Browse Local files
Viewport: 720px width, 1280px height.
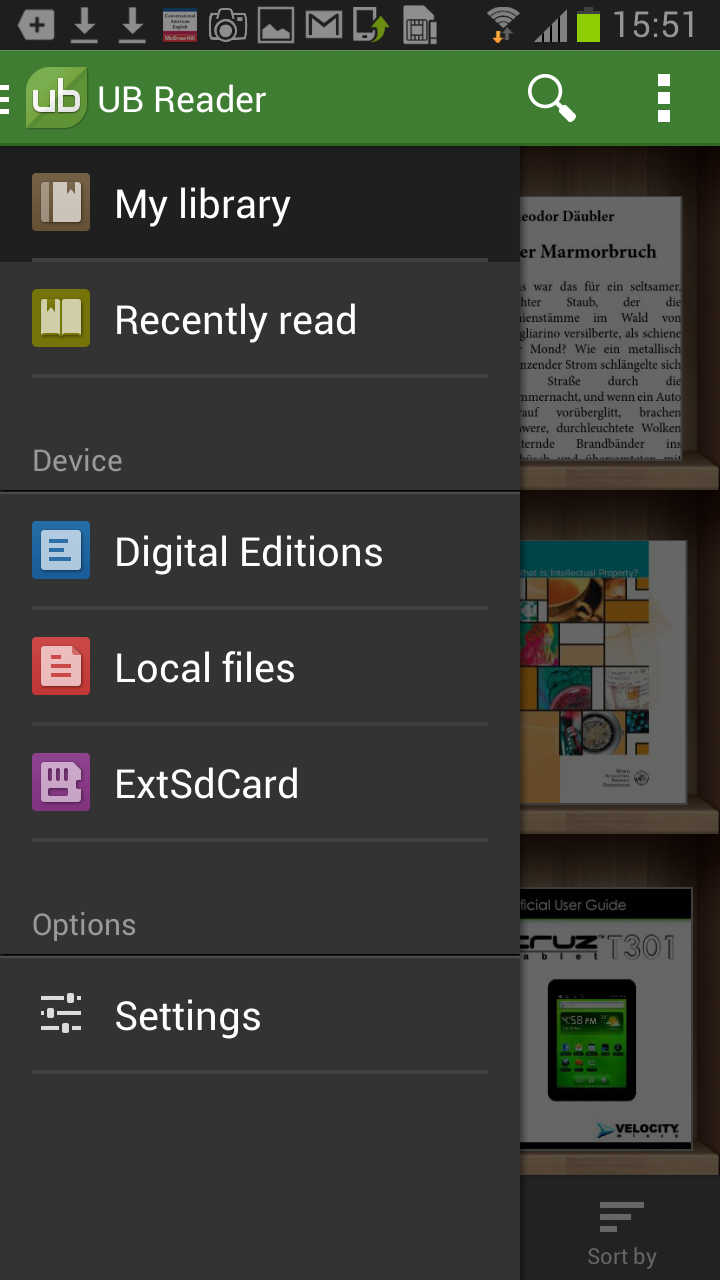pyautogui.click(x=260, y=668)
